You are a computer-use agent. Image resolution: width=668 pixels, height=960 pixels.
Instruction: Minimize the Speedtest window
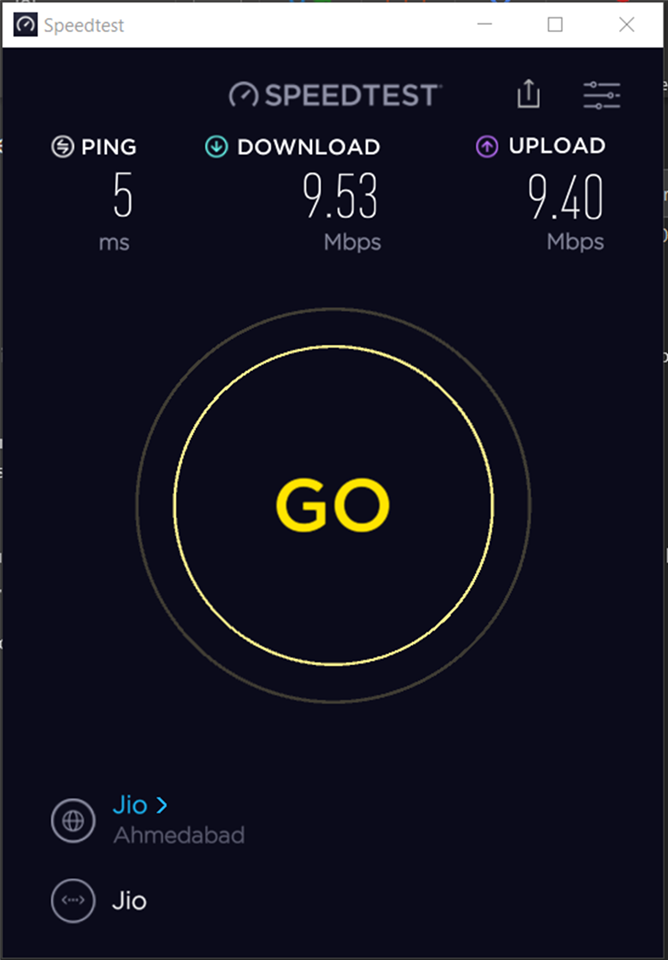tap(483, 25)
